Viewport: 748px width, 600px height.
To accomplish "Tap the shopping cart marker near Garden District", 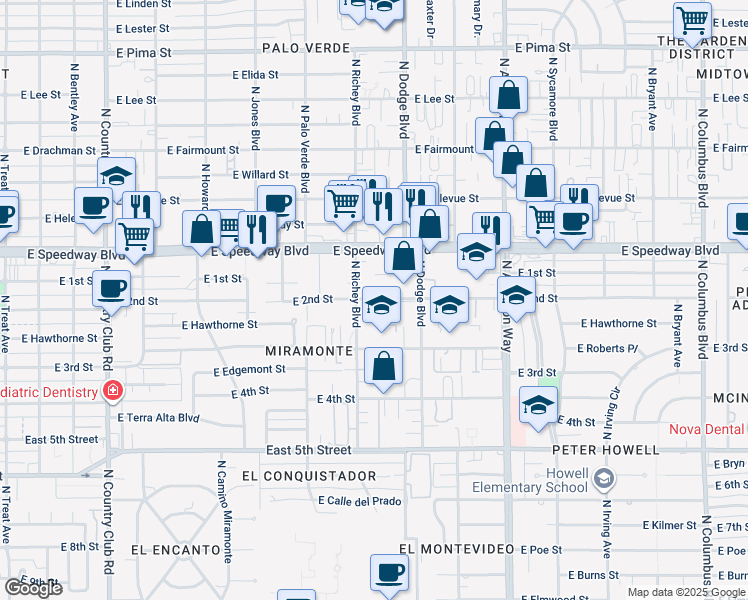I will (x=692, y=20).
